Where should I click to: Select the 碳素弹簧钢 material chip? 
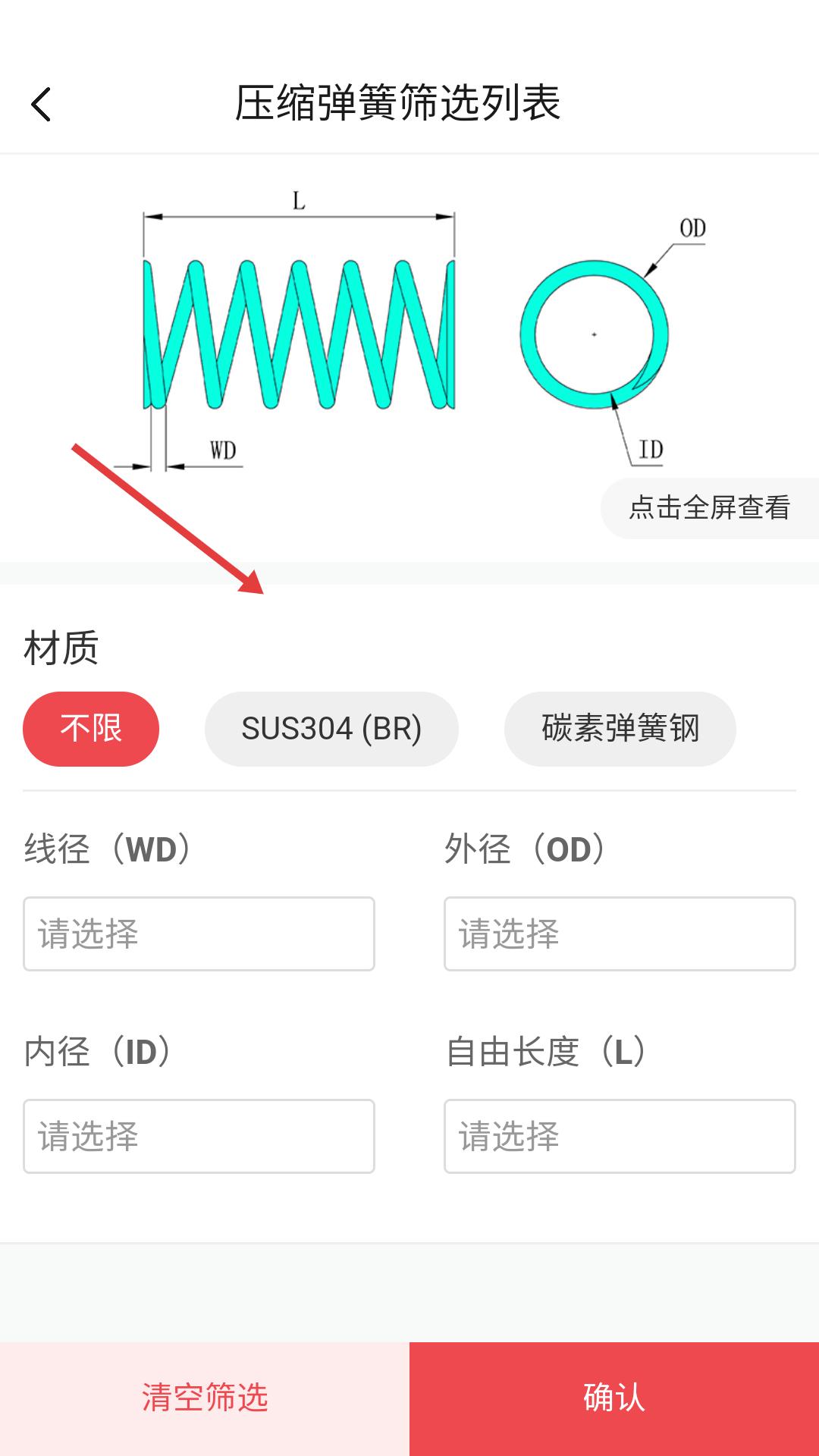pos(620,729)
